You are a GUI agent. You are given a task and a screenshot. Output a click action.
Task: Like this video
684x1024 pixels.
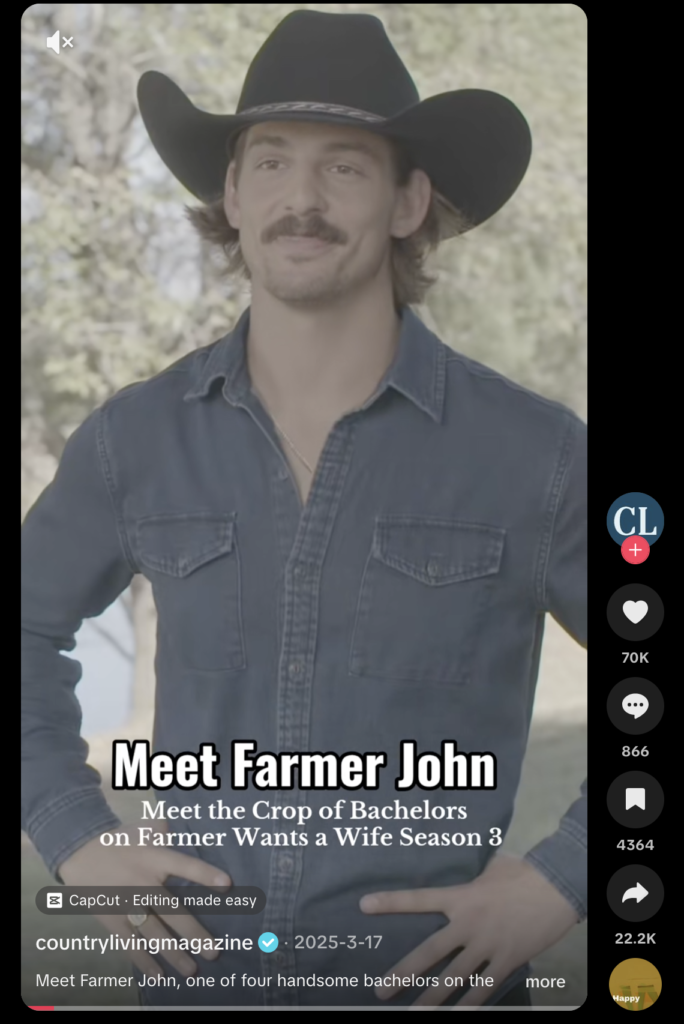point(635,612)
